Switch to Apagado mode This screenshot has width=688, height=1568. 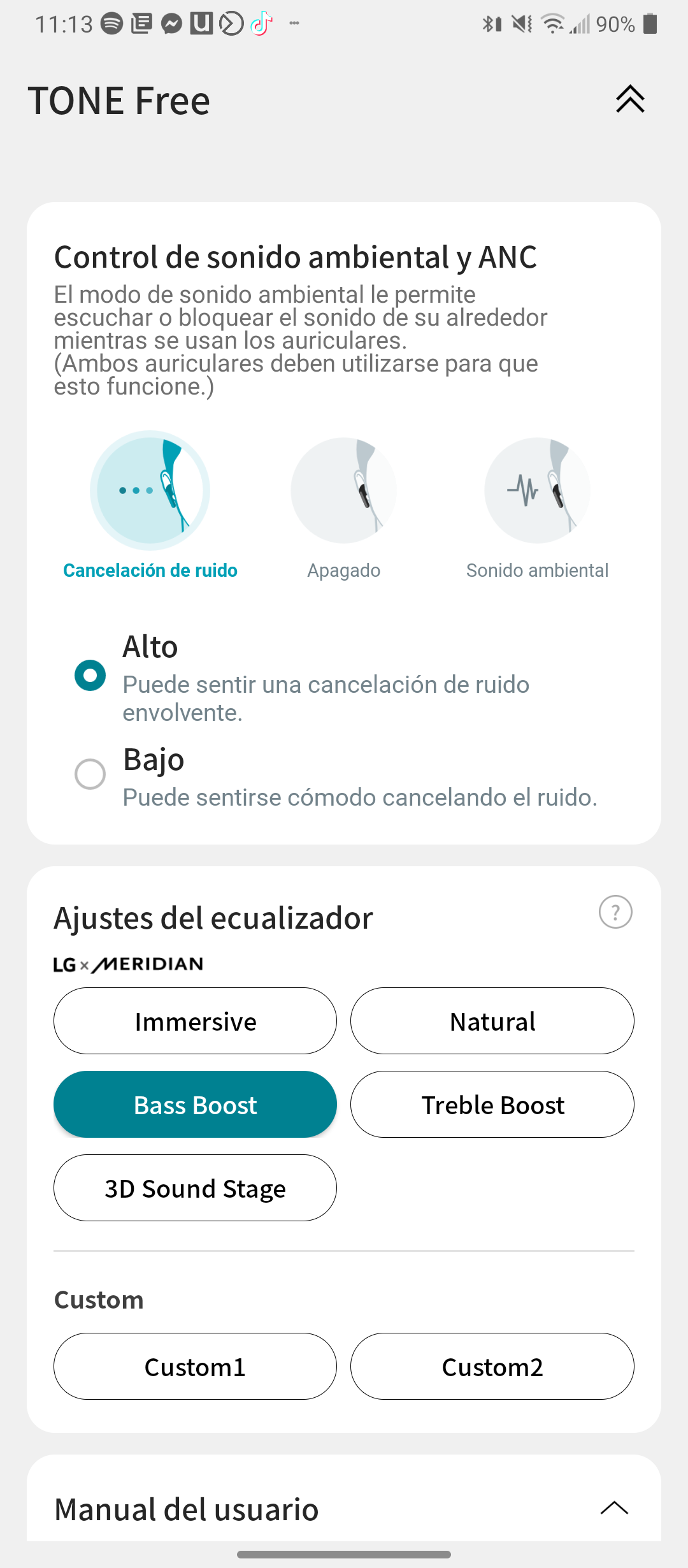coord(343,490)
